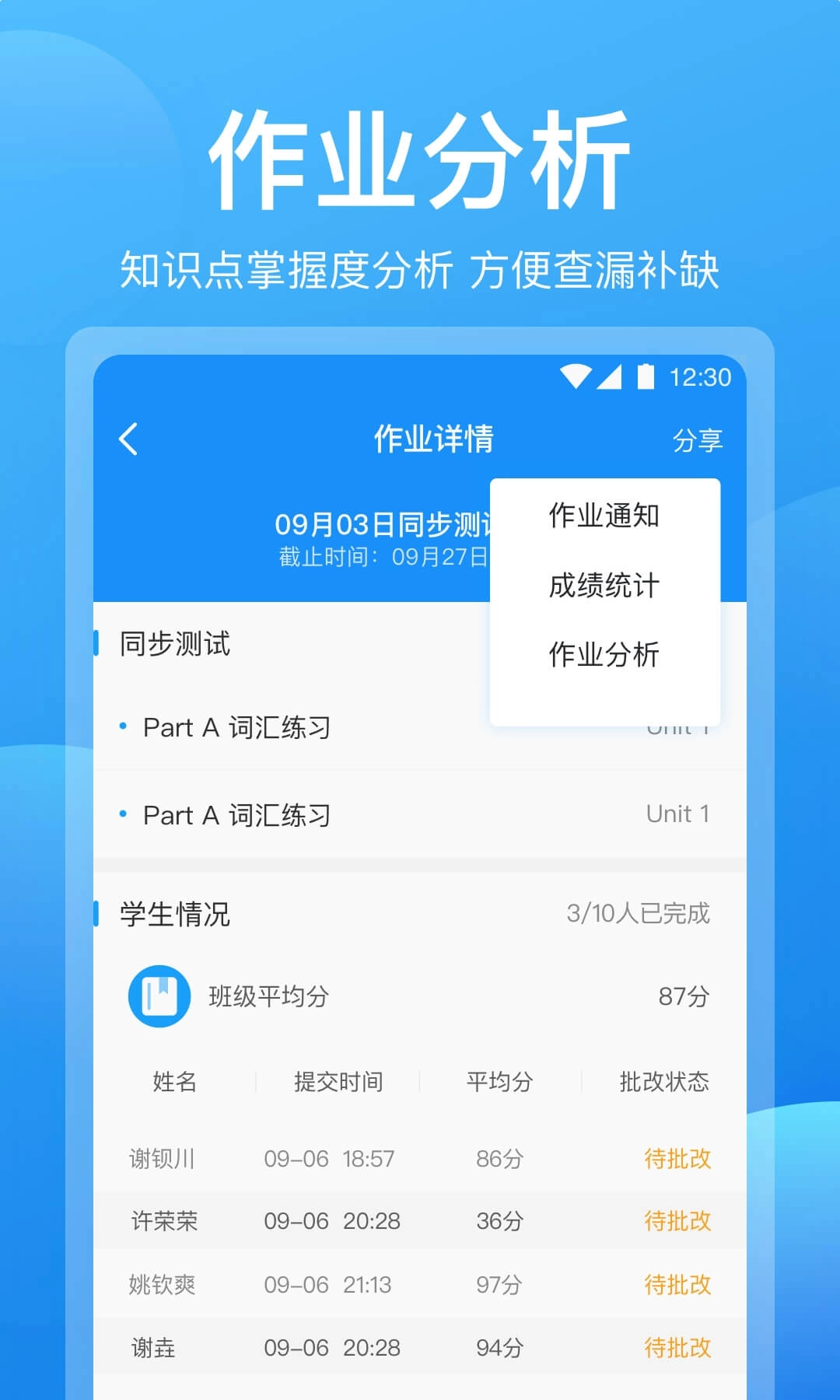Screen dimensions: 840x1400
Task: Toggle sorting by 平均分 column header
Action: [x=499, y=1081]
